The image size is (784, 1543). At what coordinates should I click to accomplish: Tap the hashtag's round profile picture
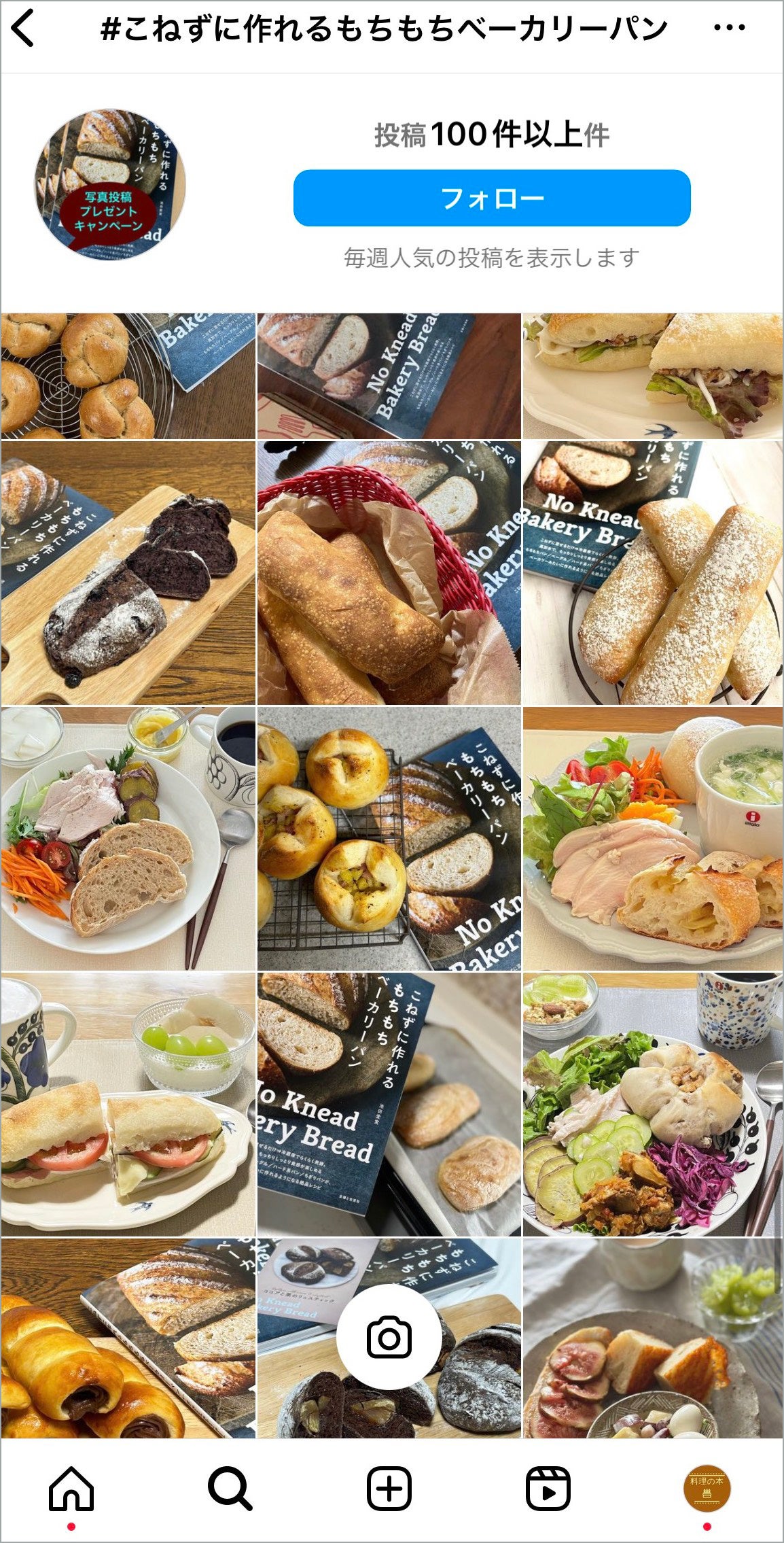[109, 184]
